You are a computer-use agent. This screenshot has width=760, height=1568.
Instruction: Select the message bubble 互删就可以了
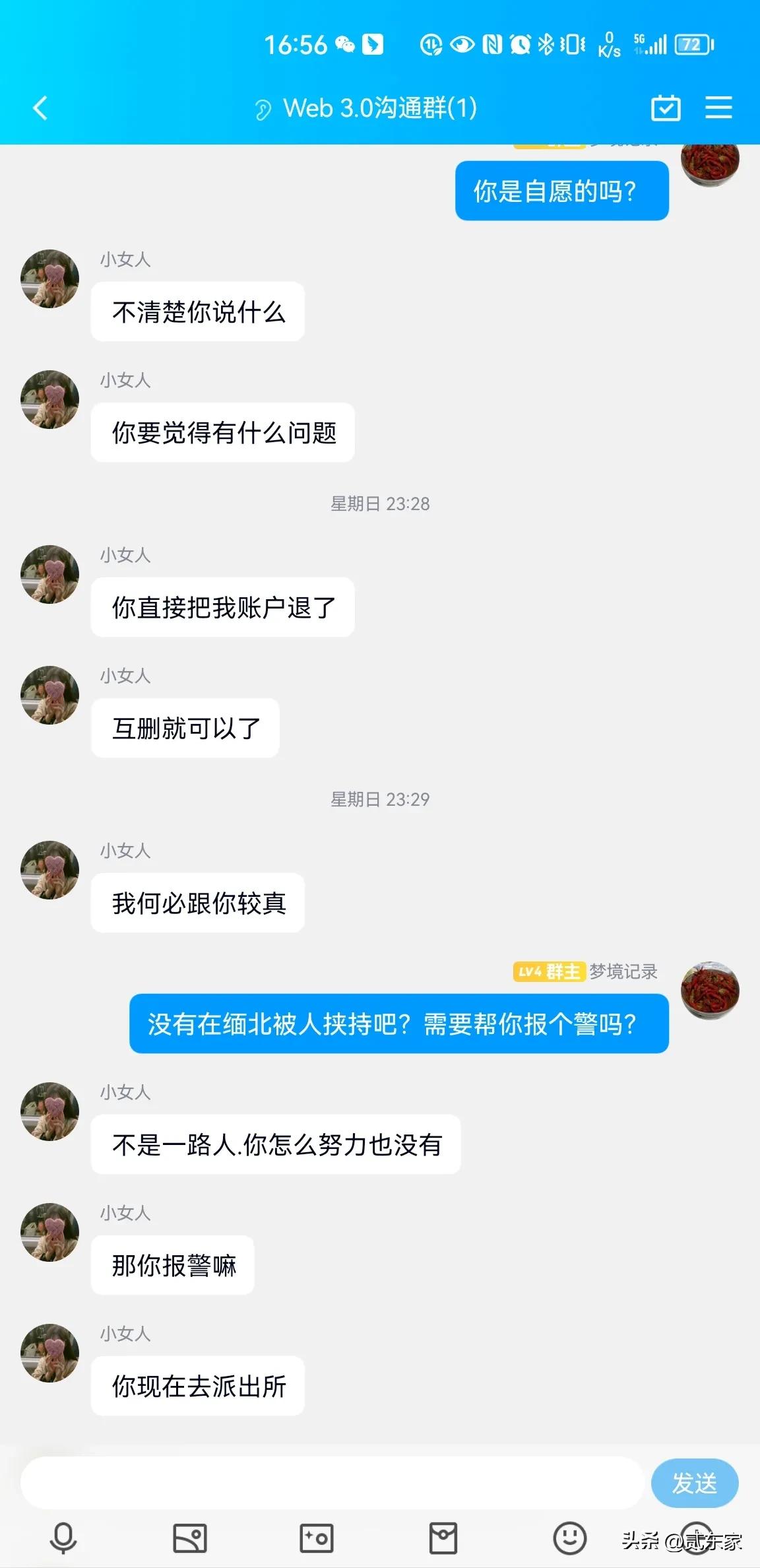pos(185,727)
